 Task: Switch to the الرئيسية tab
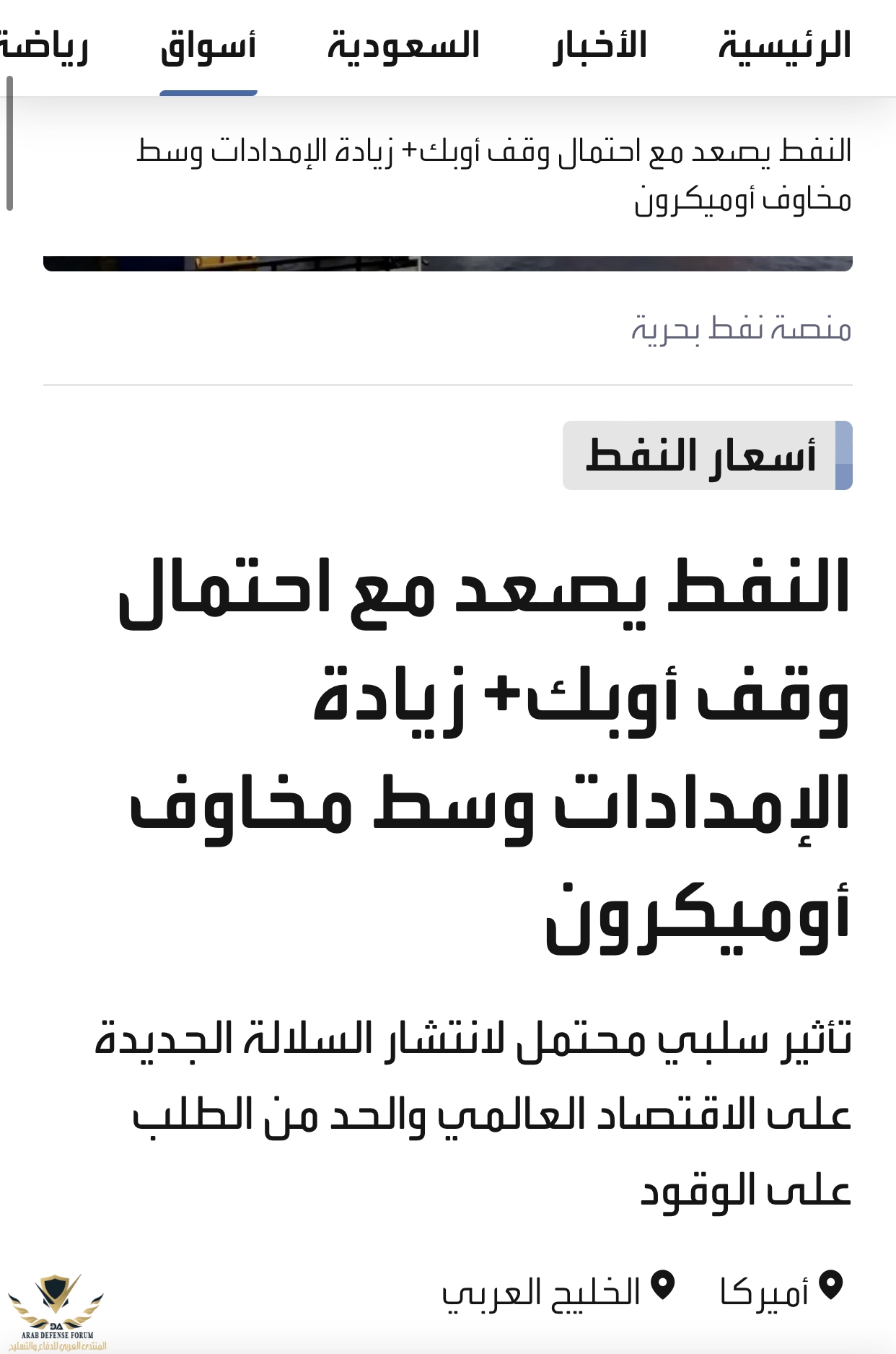(x=784, y=46)
